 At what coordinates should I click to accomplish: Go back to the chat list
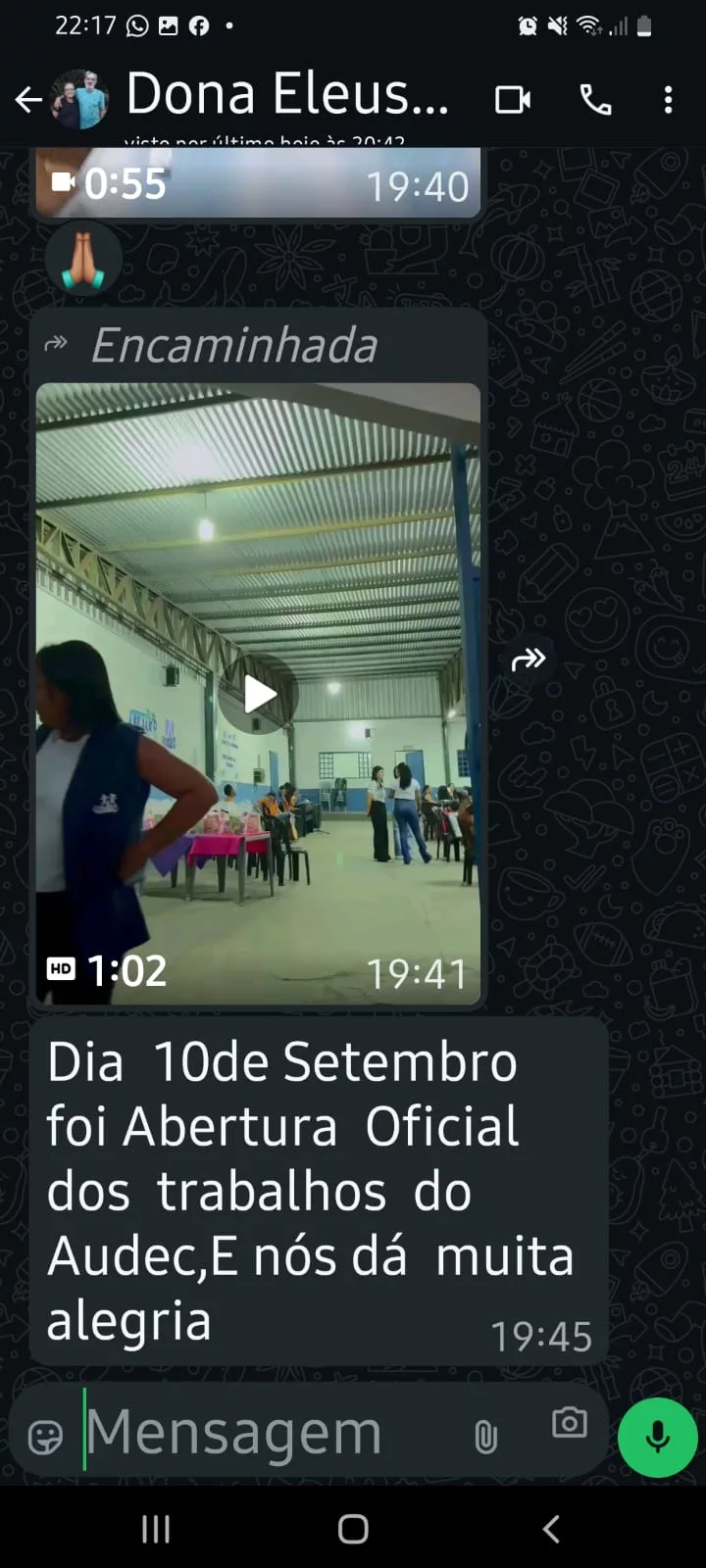[x=28, y=99]
